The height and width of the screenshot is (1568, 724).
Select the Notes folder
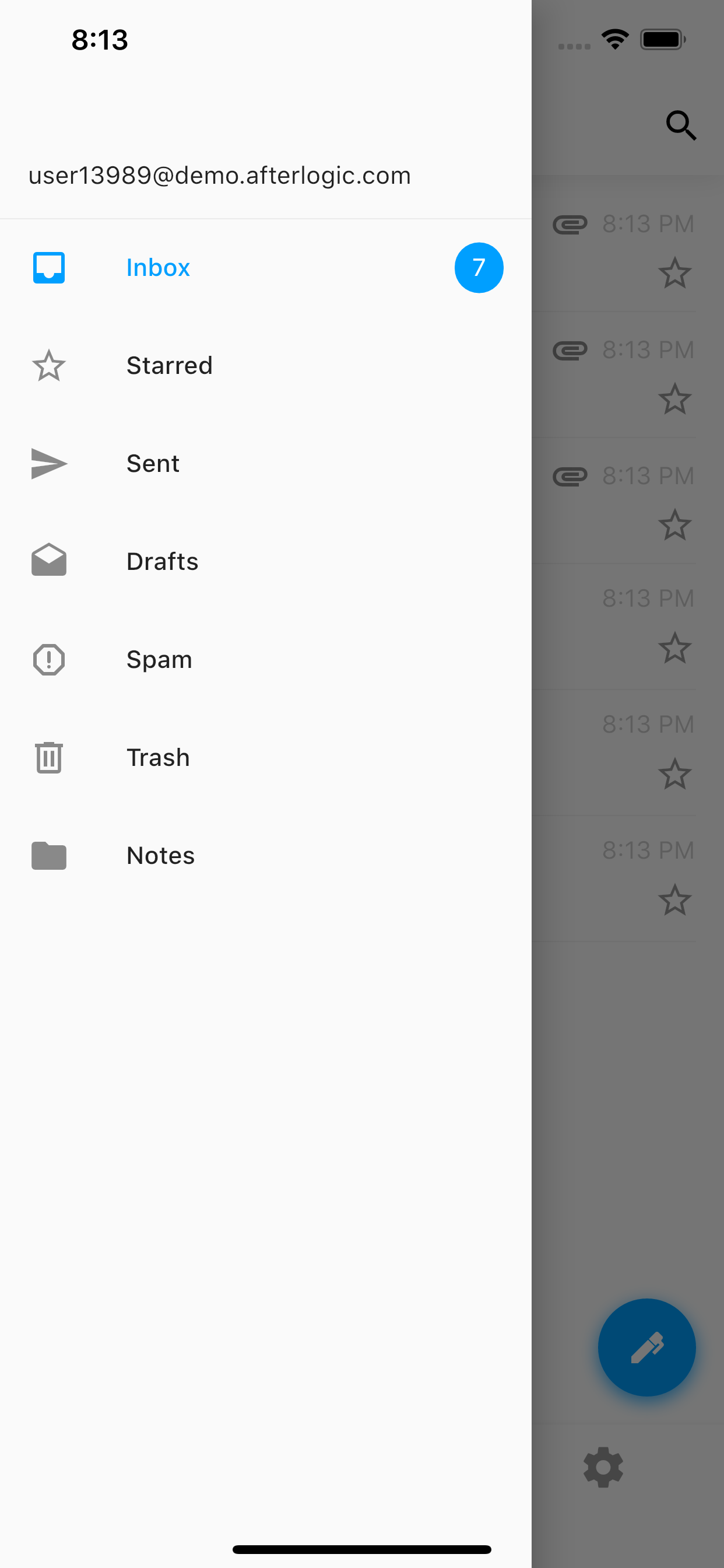click(x=160, y=856)
